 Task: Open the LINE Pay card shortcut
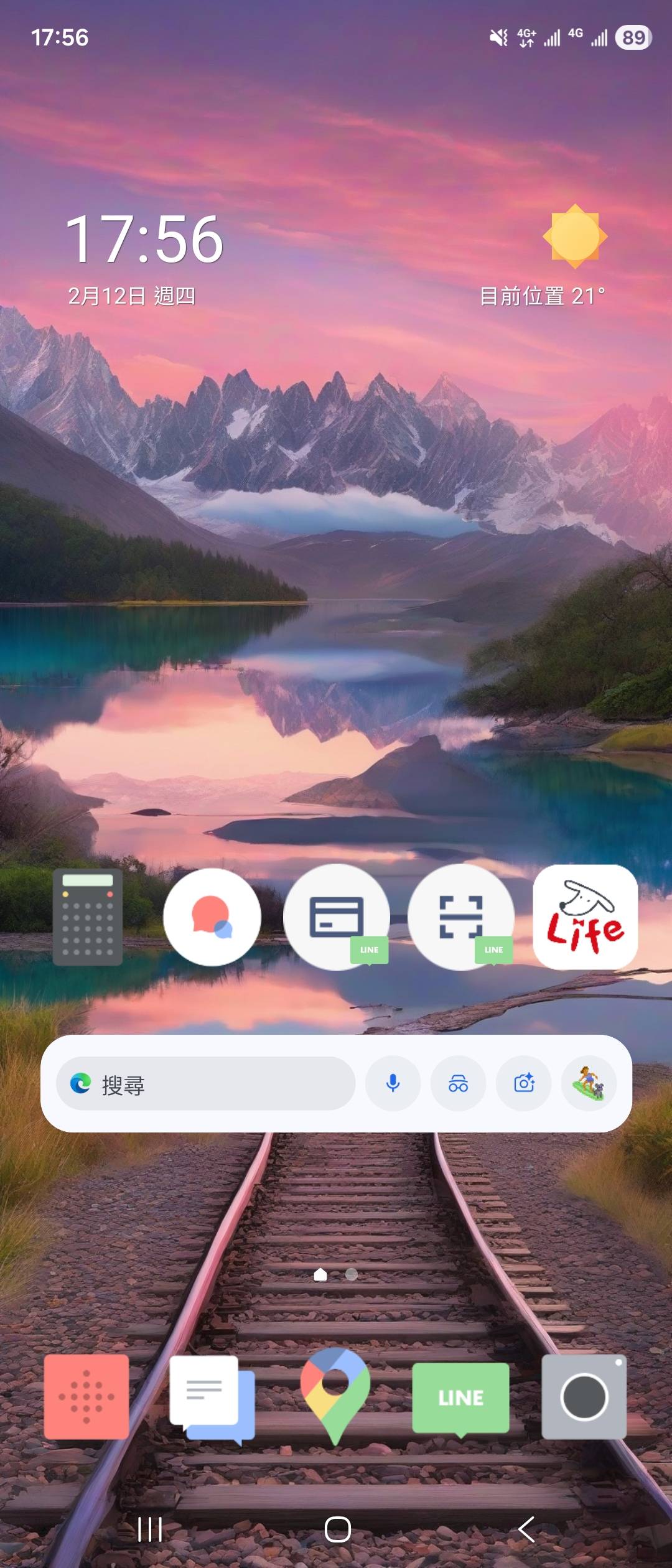336,917
